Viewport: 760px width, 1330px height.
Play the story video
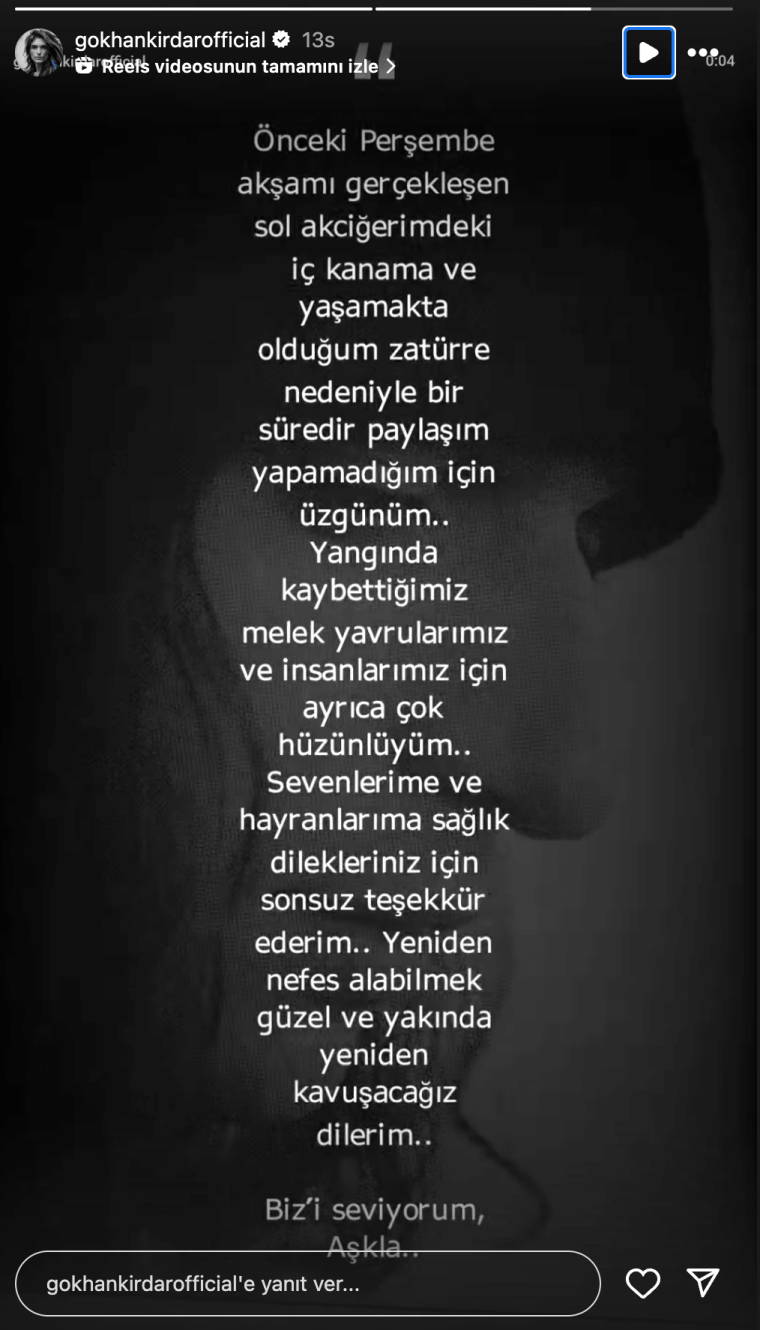click(x=648, y=52)
